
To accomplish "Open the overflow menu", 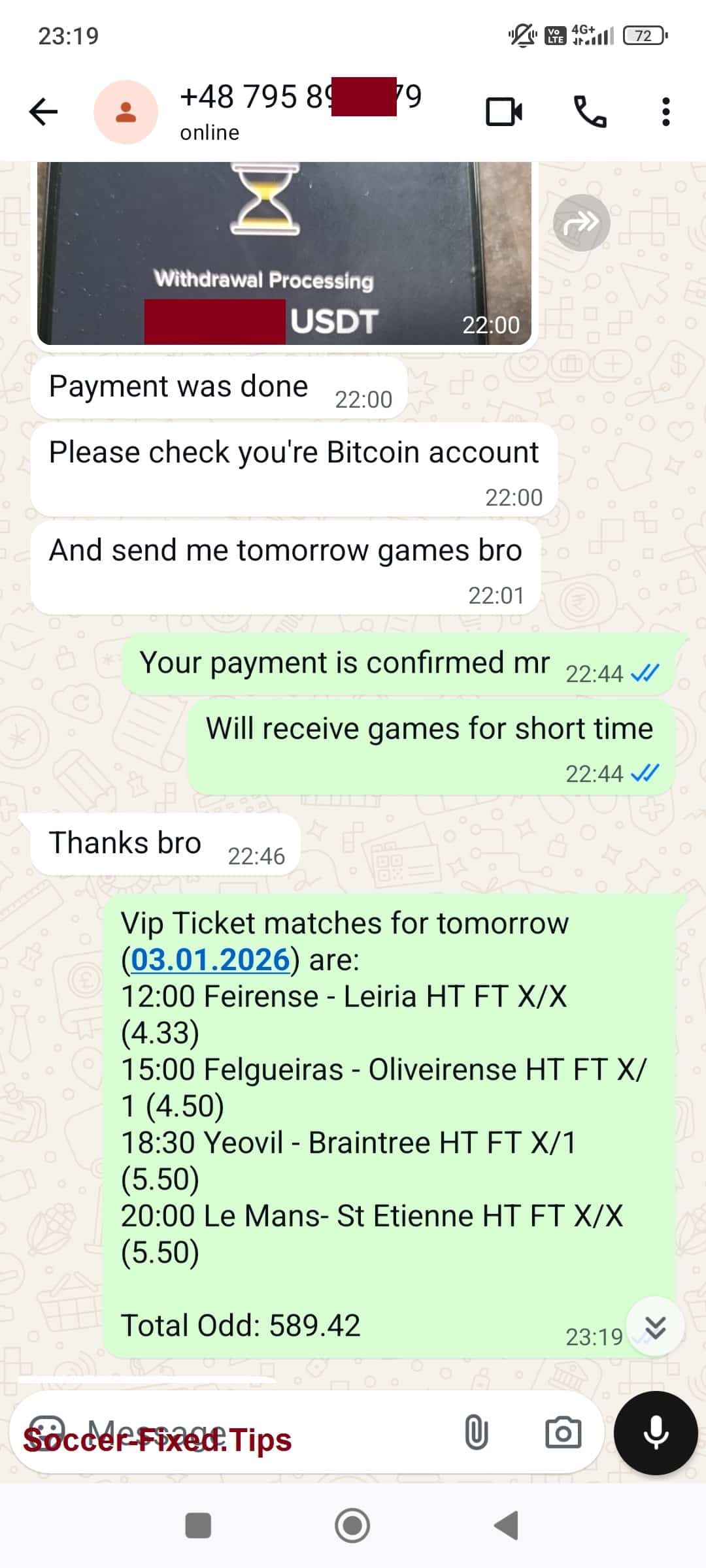I will [665, 112].
